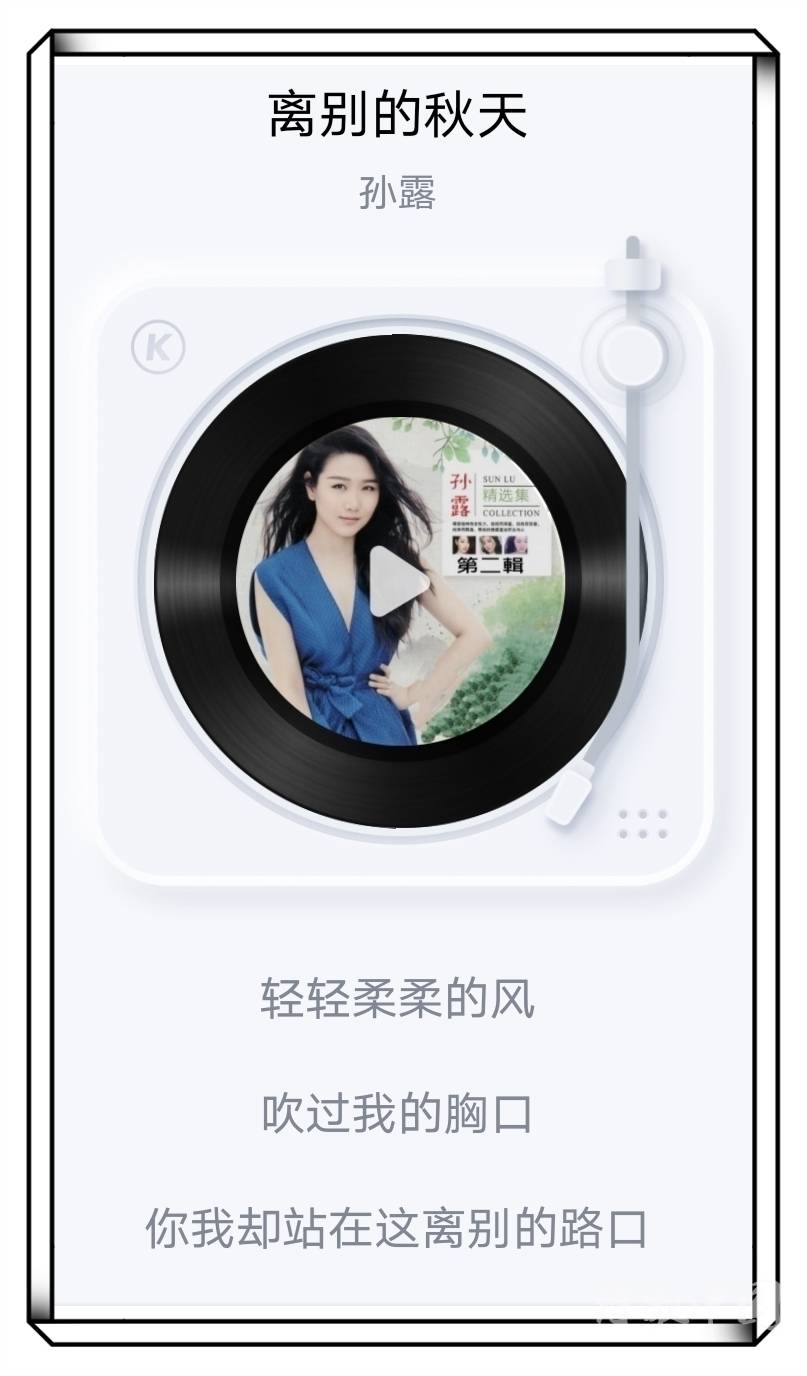Image resolution: width=807 pixels, height=1376 pixels.
Task: Play the song 离别的秋天
Action: coord(397,582)
